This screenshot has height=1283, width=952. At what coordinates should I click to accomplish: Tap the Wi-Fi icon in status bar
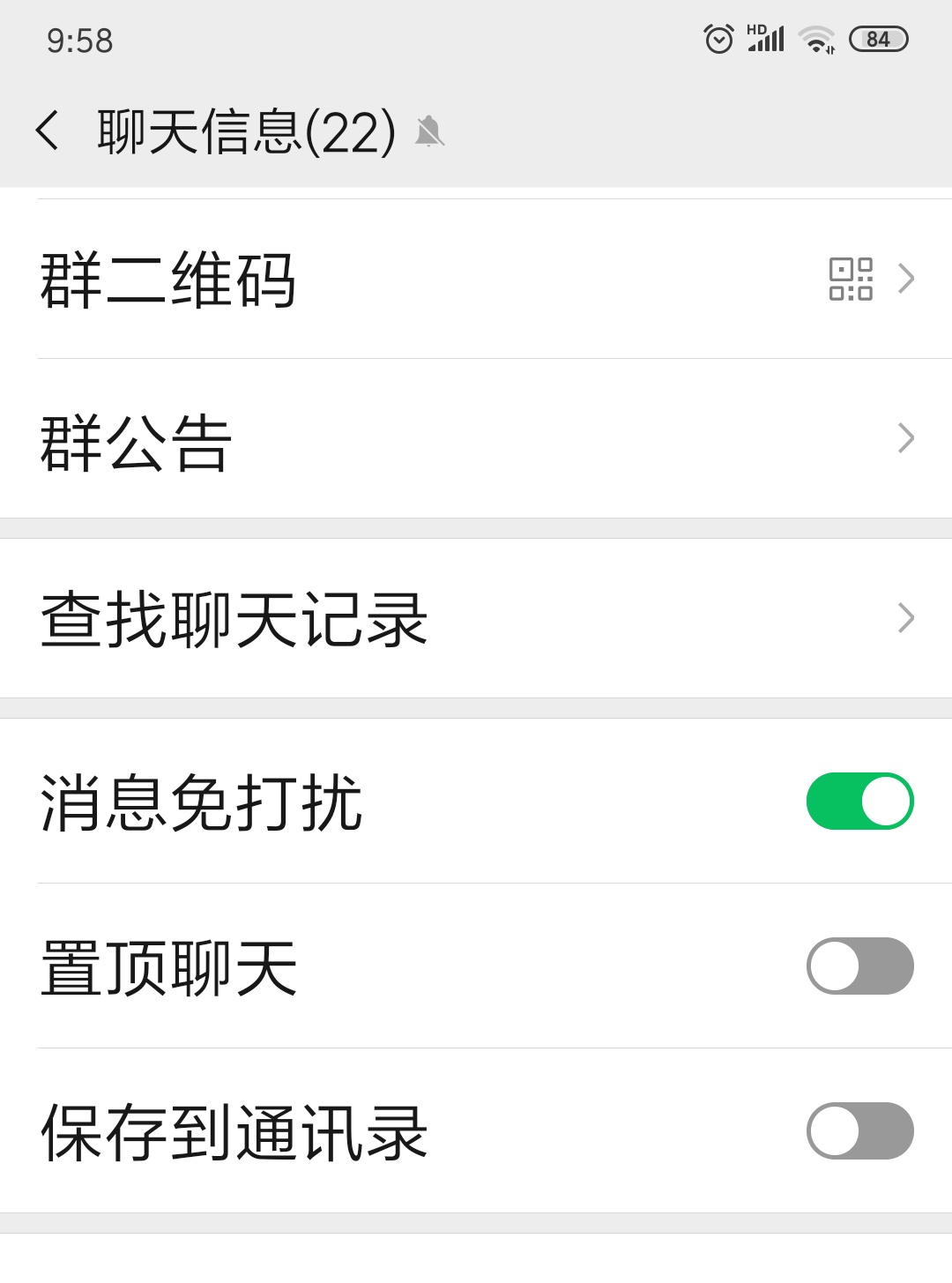point(815,39)
